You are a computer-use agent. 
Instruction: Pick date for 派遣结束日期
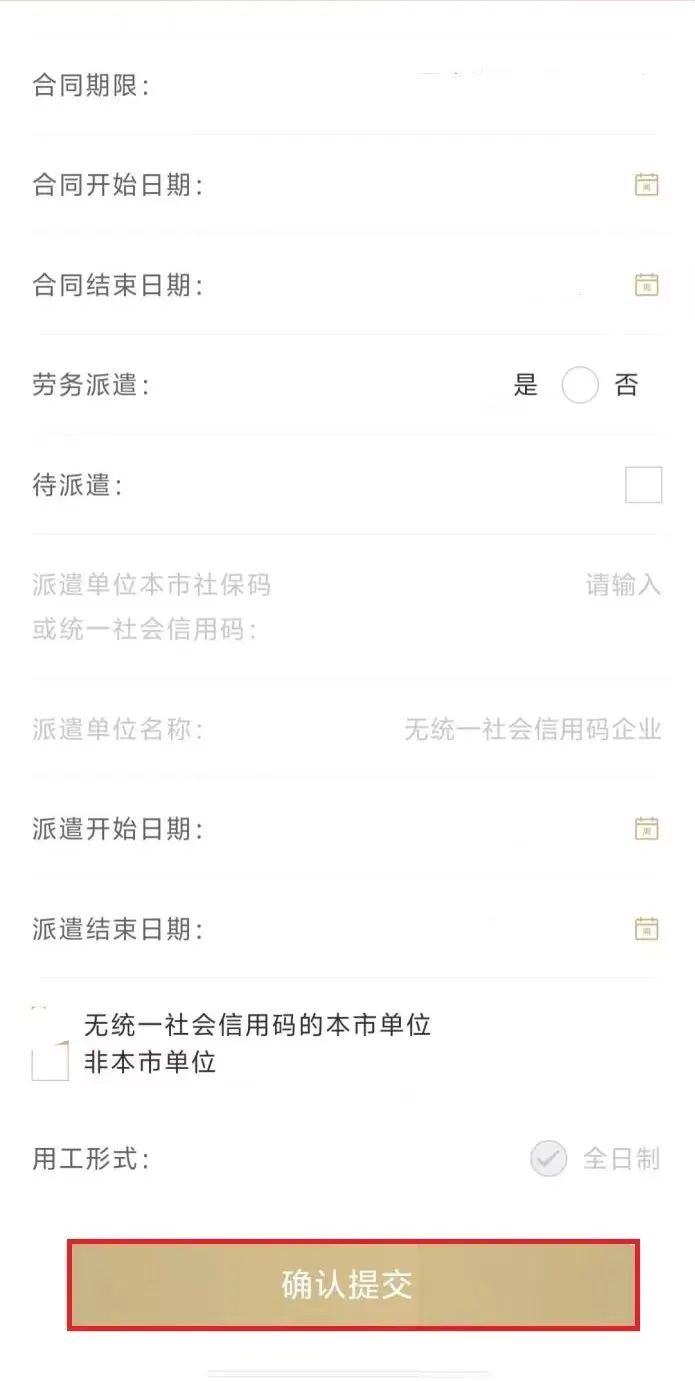[x=647, y=929]
